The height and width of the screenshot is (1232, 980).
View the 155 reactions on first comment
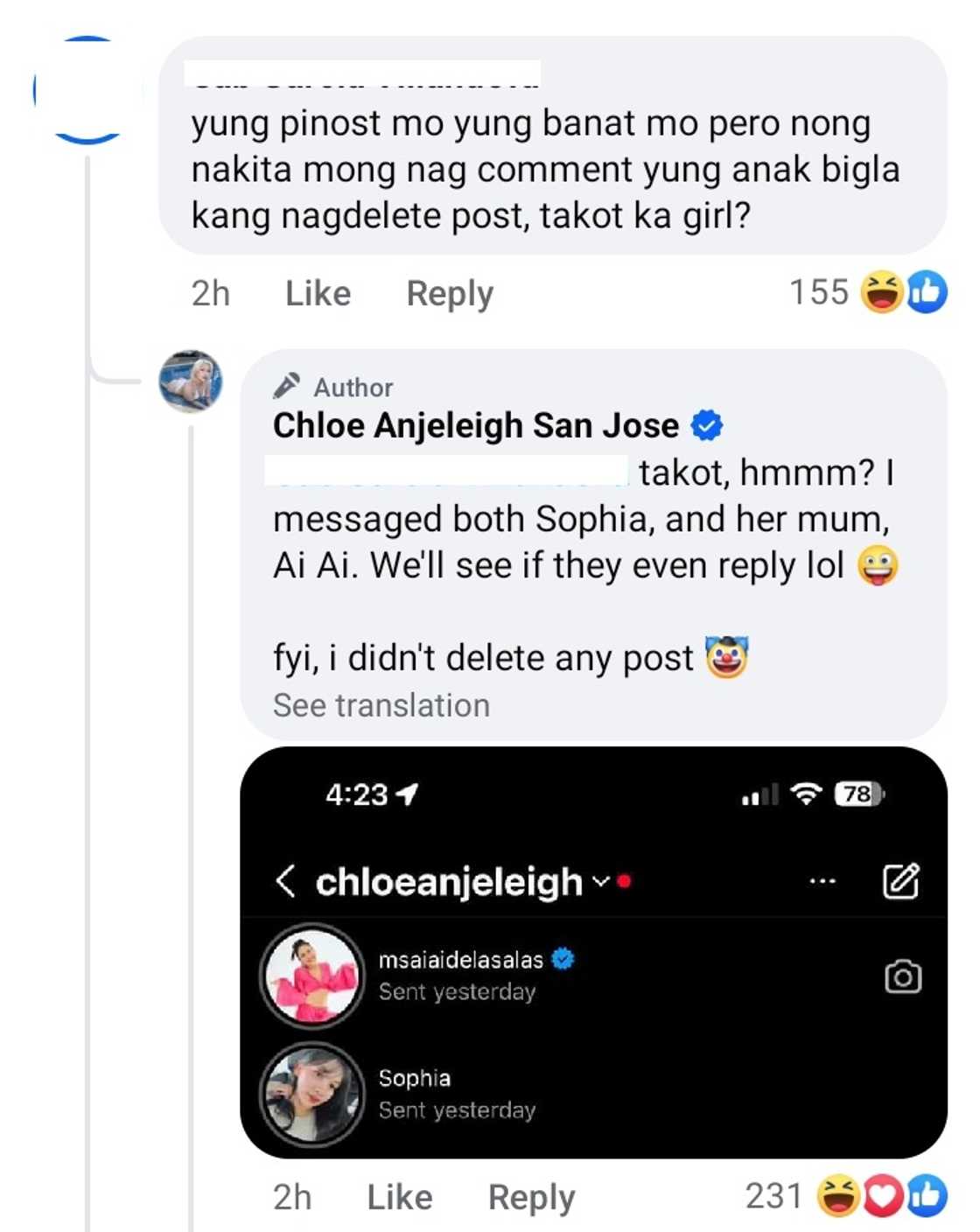pyautogui.click(x=867, y=292)
